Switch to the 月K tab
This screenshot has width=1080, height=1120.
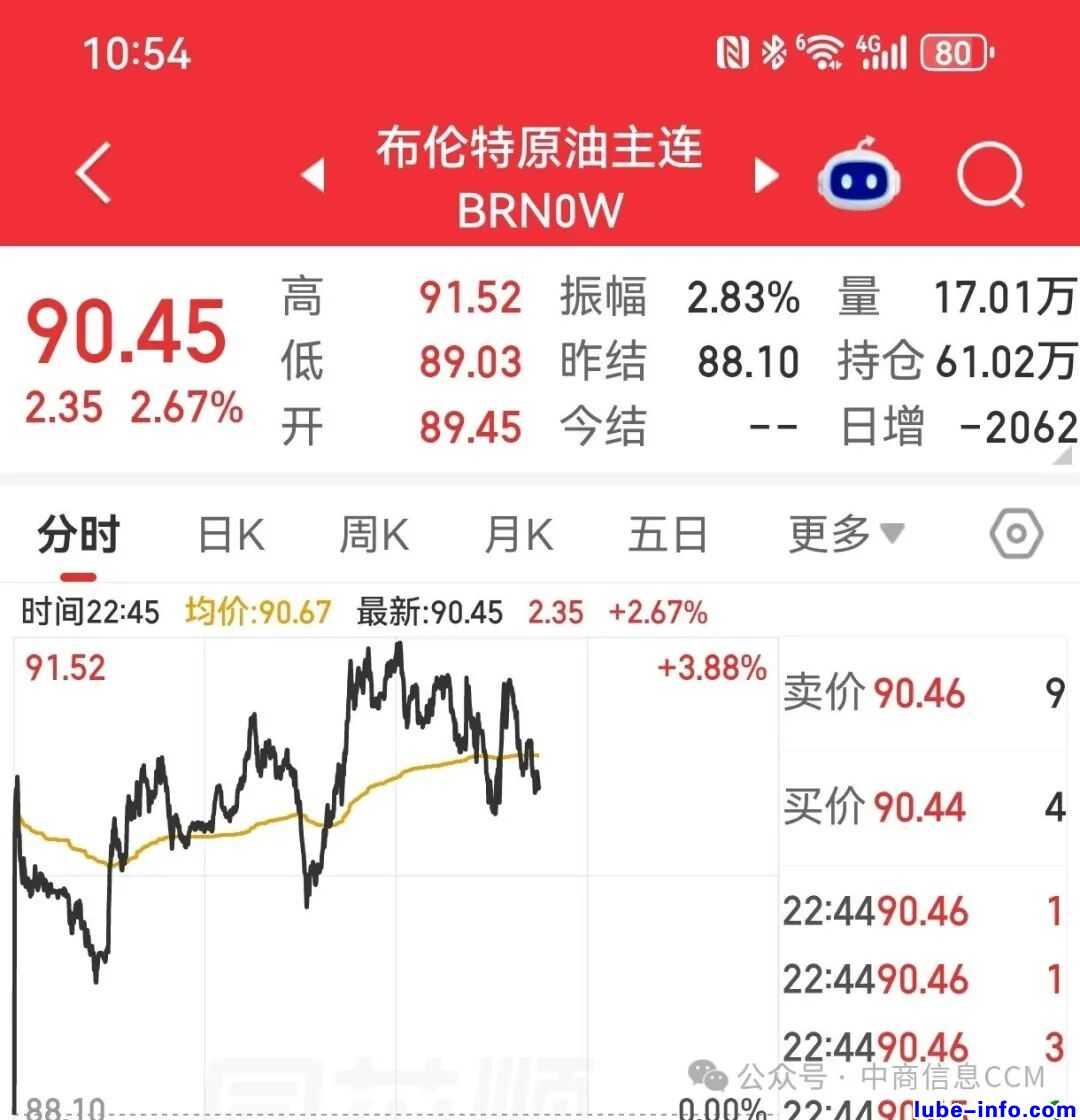519,534
